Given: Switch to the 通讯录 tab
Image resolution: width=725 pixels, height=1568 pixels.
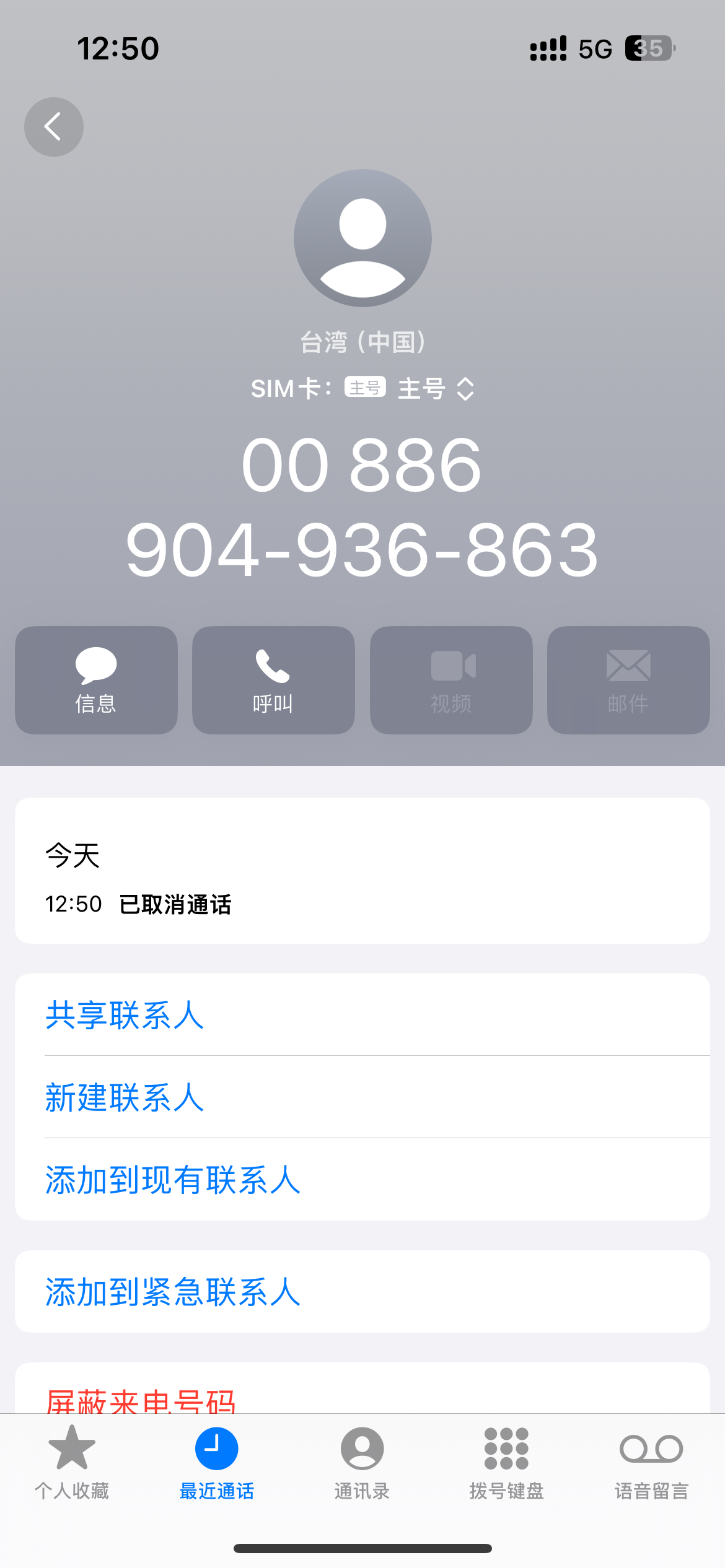Looking at the screenshot, I should [362, 1463].
